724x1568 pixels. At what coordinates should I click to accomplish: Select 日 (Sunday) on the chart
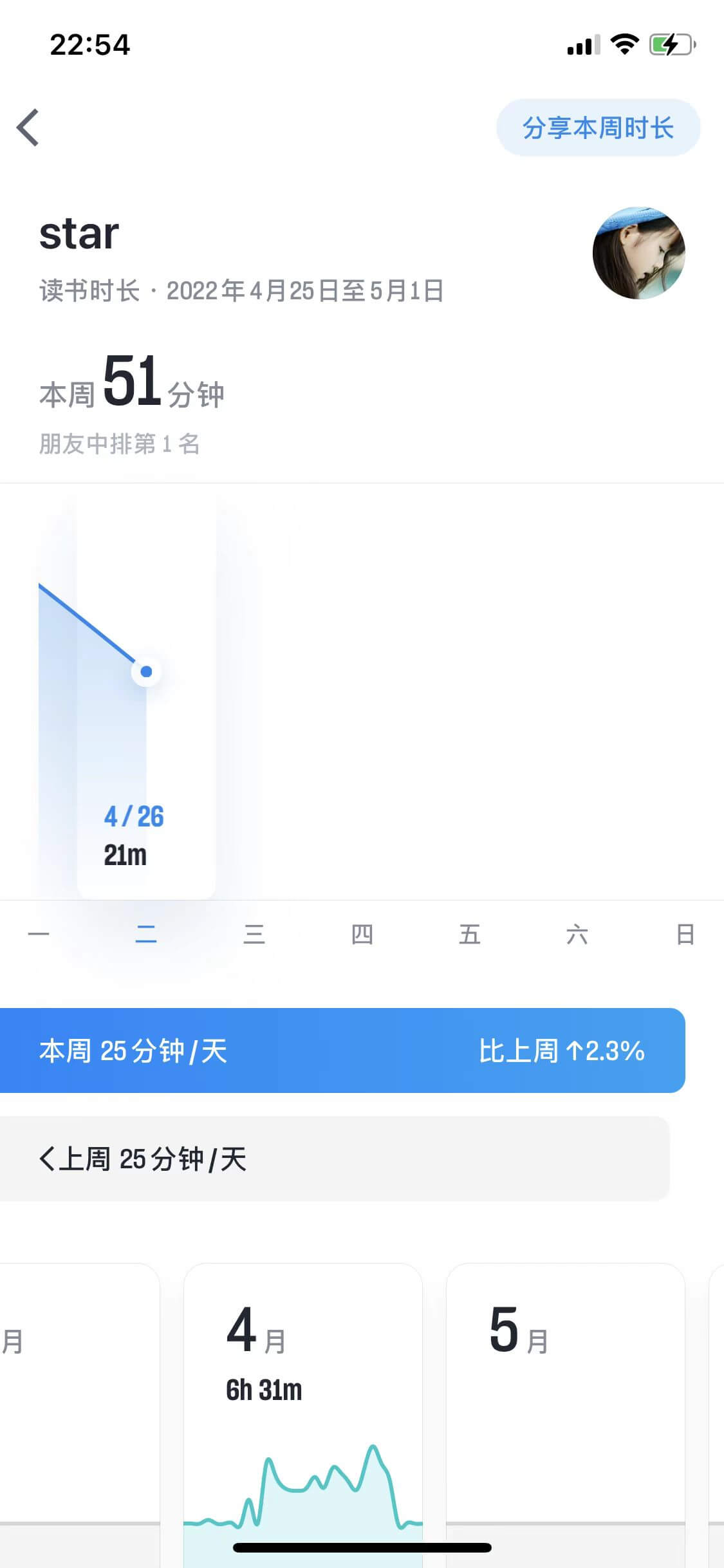[x=685, y=934]
